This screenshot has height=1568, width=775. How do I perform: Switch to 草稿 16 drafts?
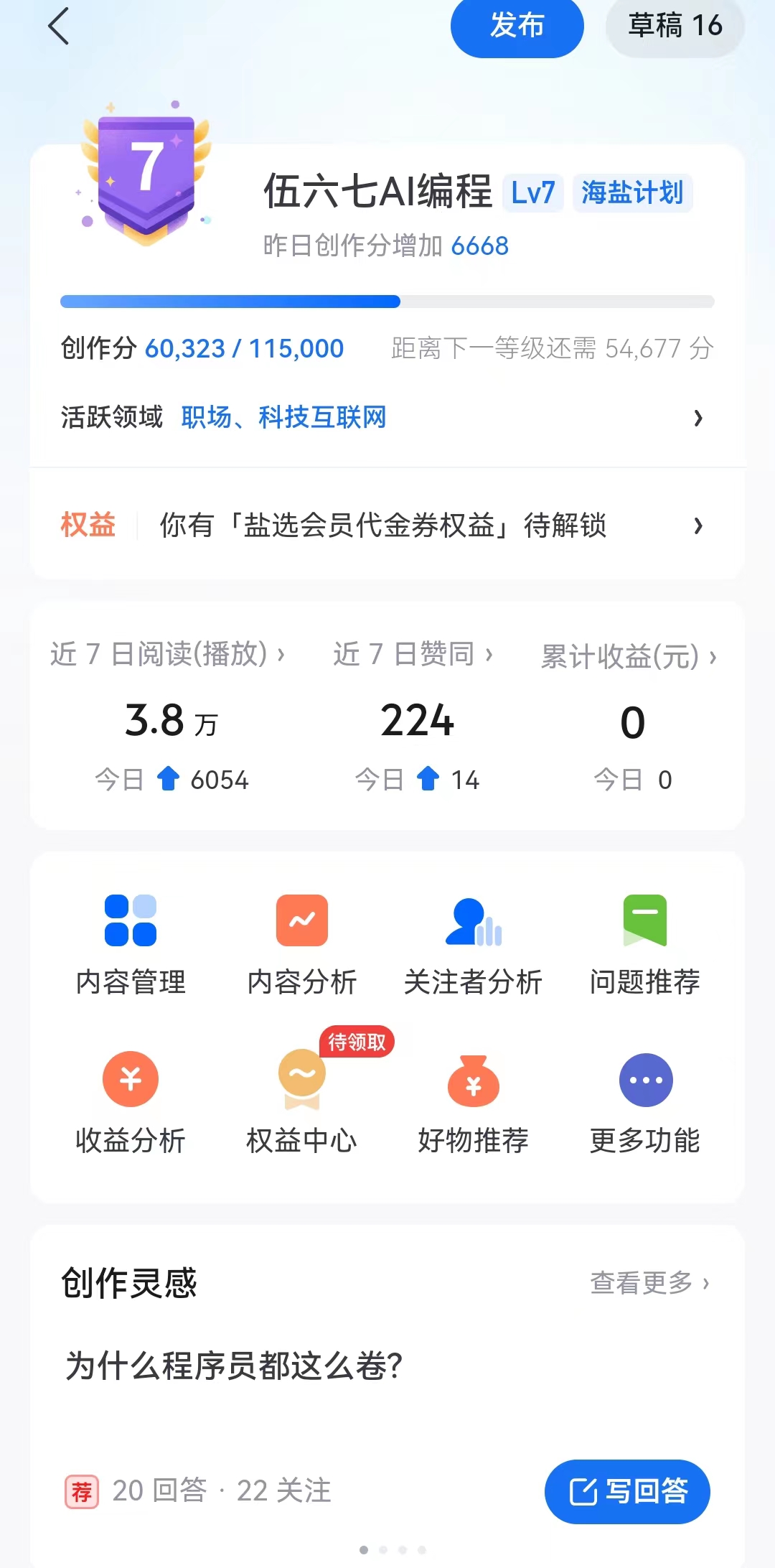tap(673, 27)
